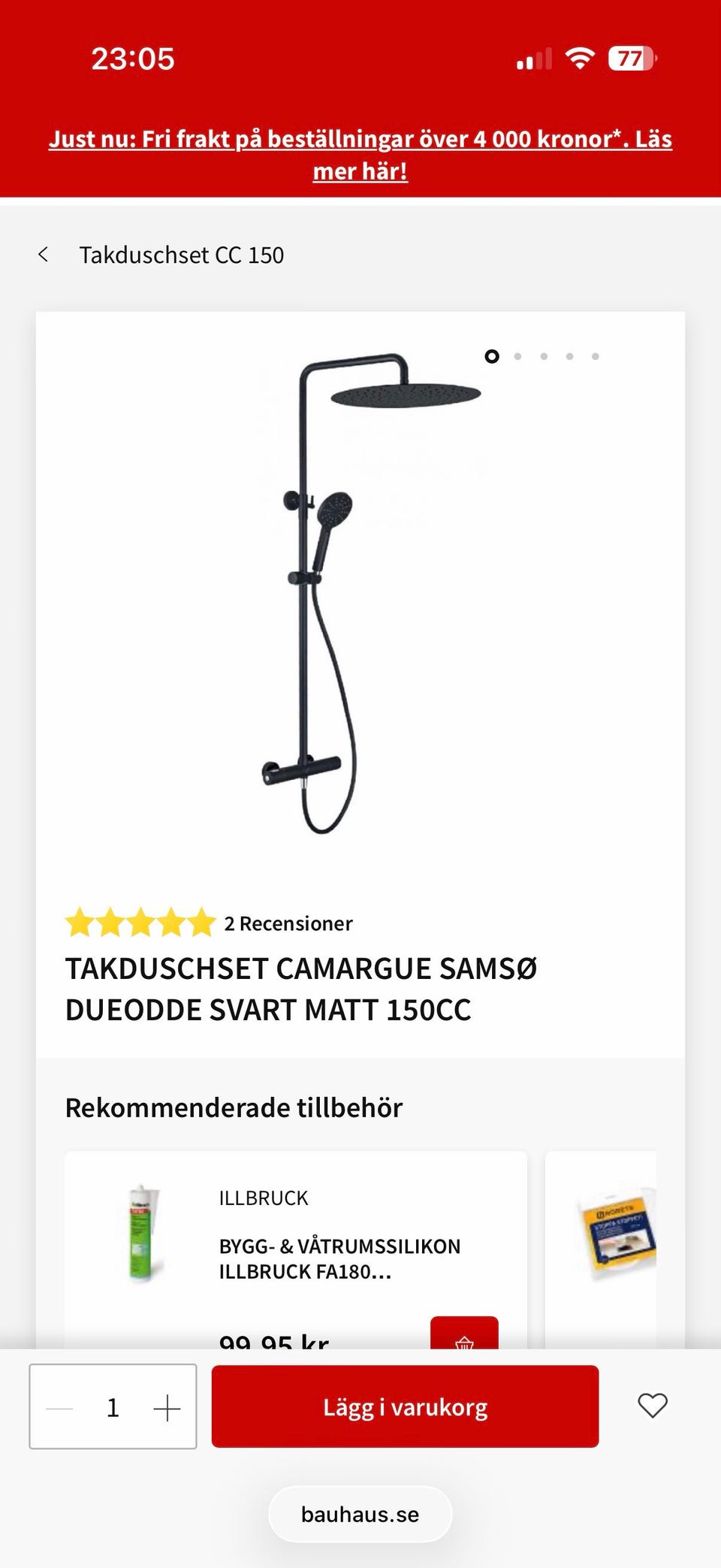The height and width of the screenshot is (1568, 721).
Task: Select the first carousel dot above the product image
Action: tap(493, 356)
